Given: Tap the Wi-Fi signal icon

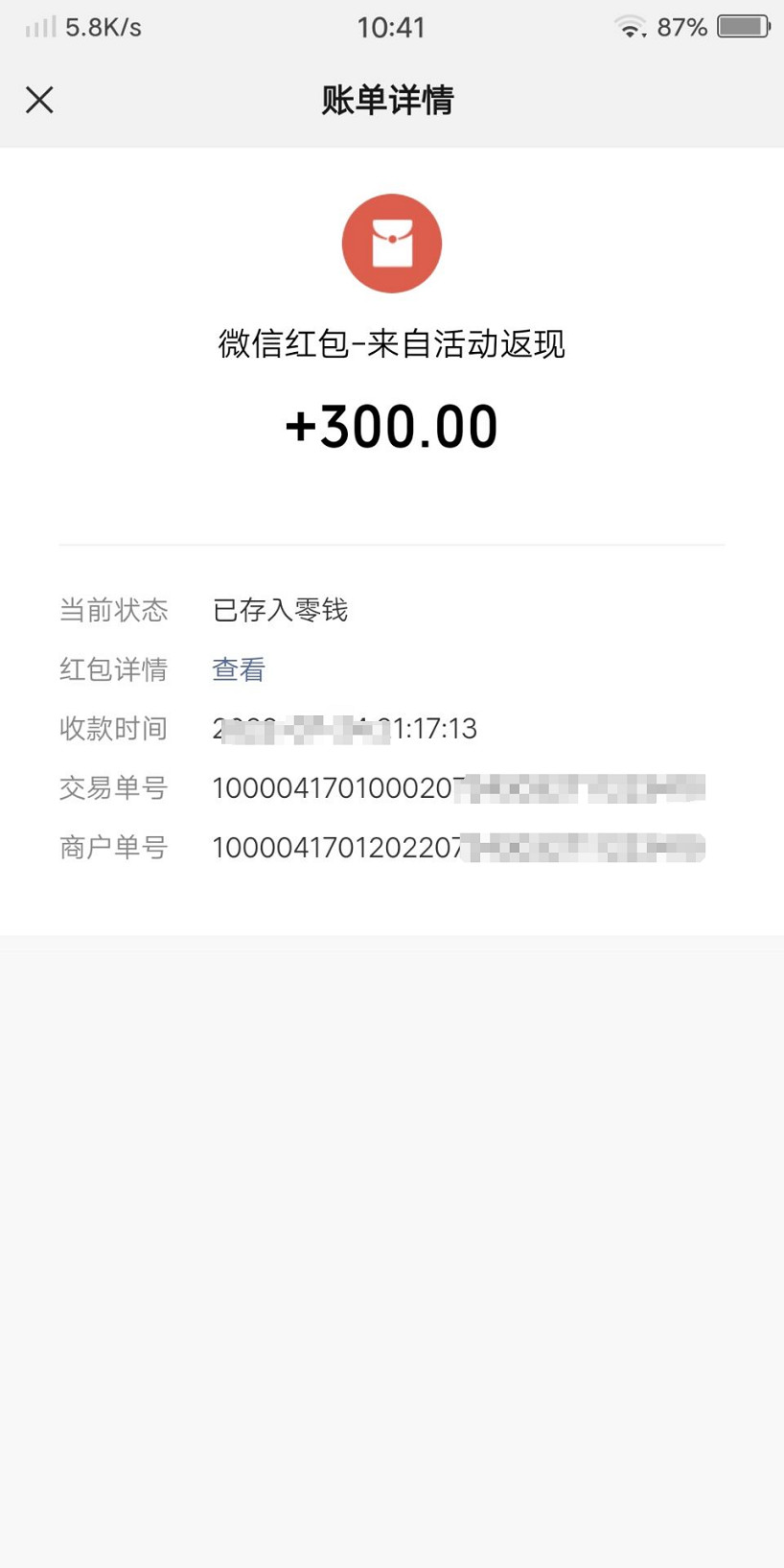Looking at the screenshot, I should 630,27.
